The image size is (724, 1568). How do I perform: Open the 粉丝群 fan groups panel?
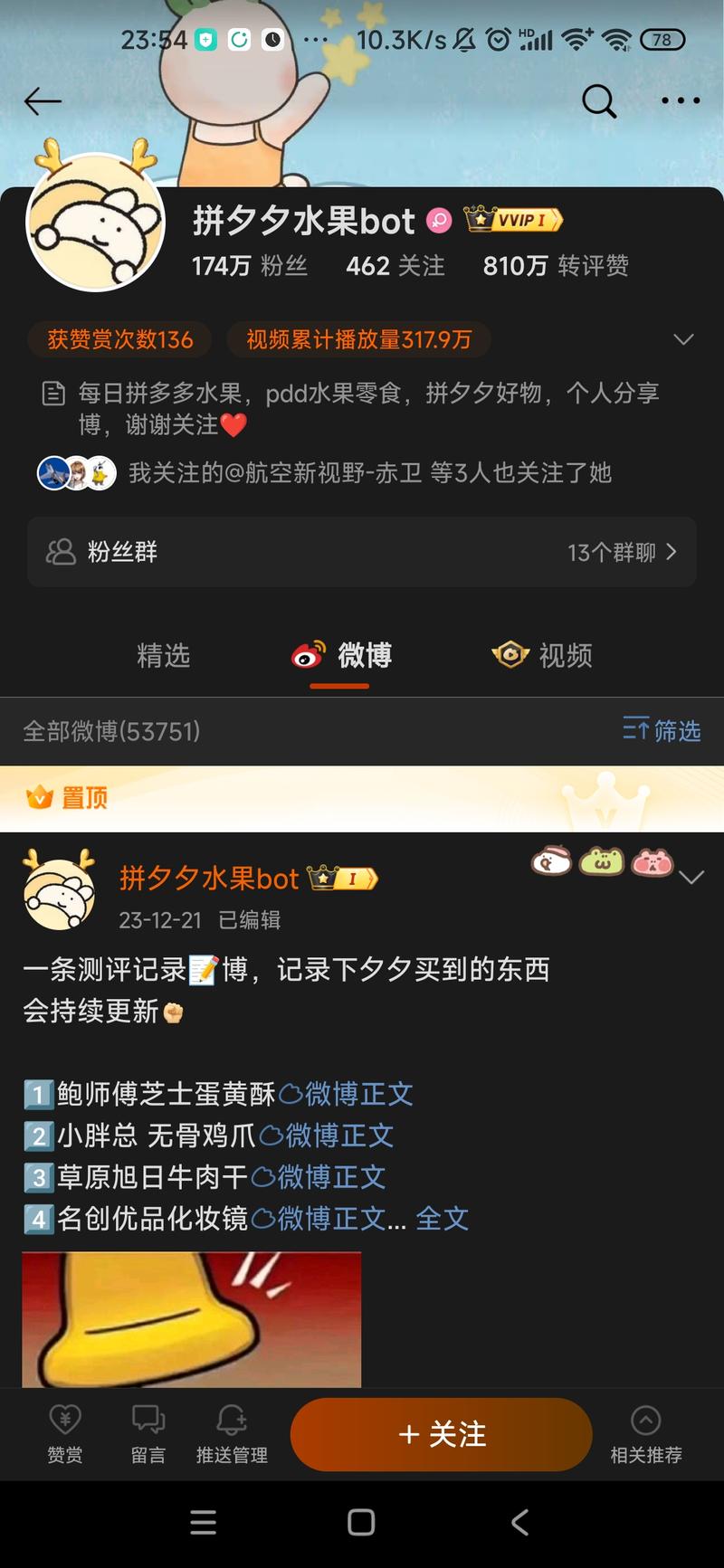[362, 552]
